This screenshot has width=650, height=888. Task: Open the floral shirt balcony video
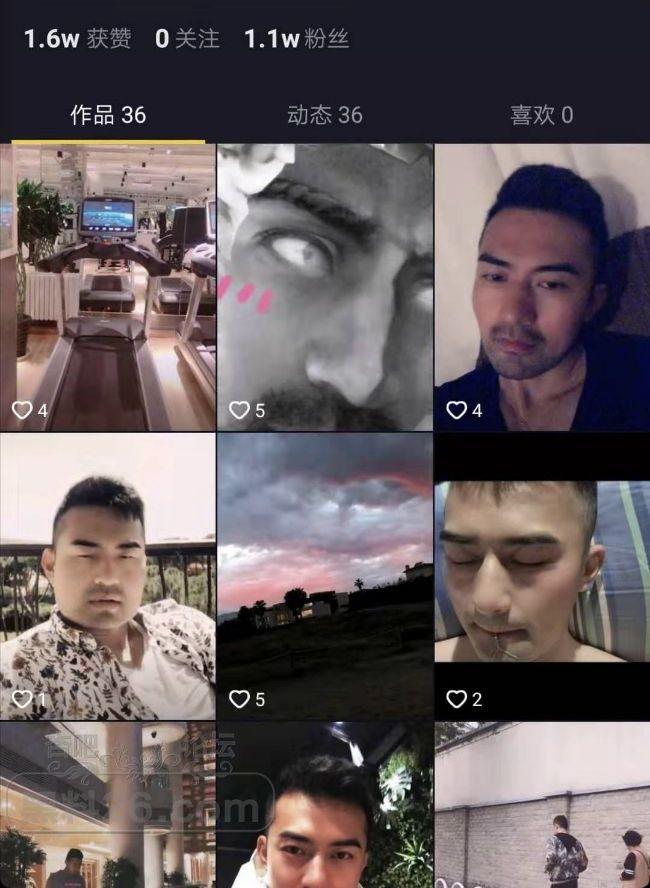[108, 576]
